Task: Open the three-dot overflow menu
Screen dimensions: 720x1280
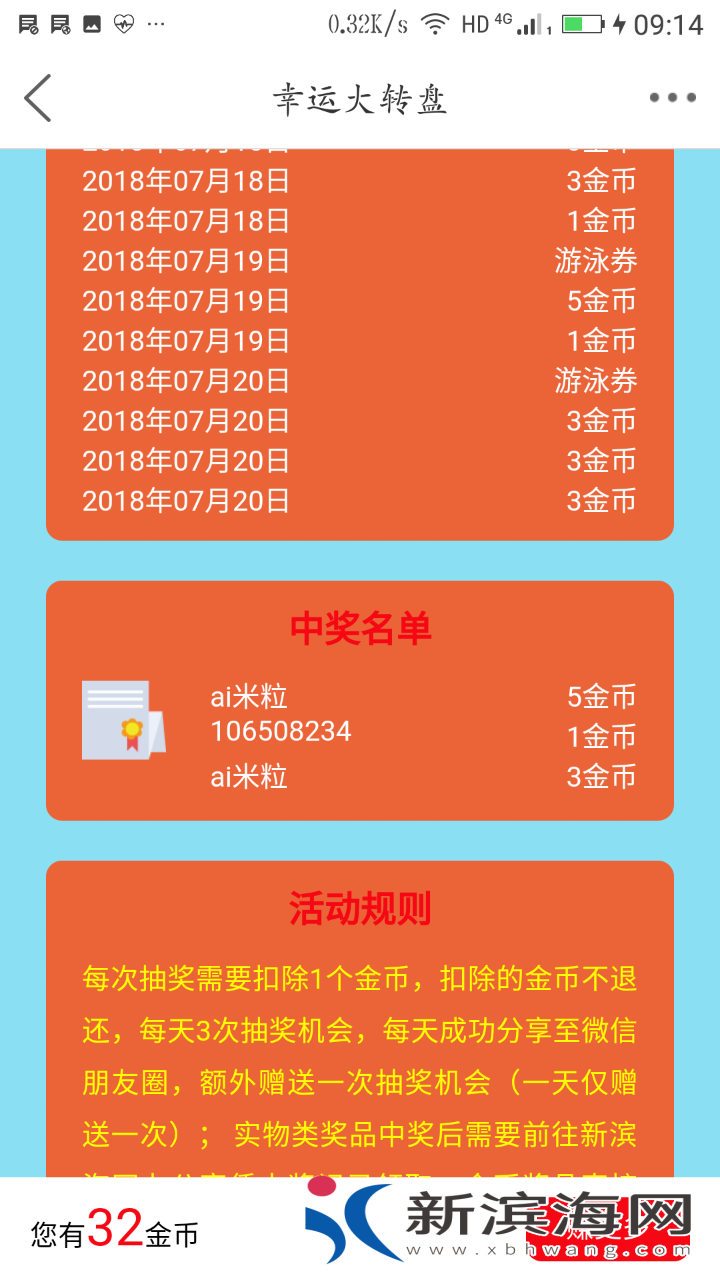Action: 672,98
